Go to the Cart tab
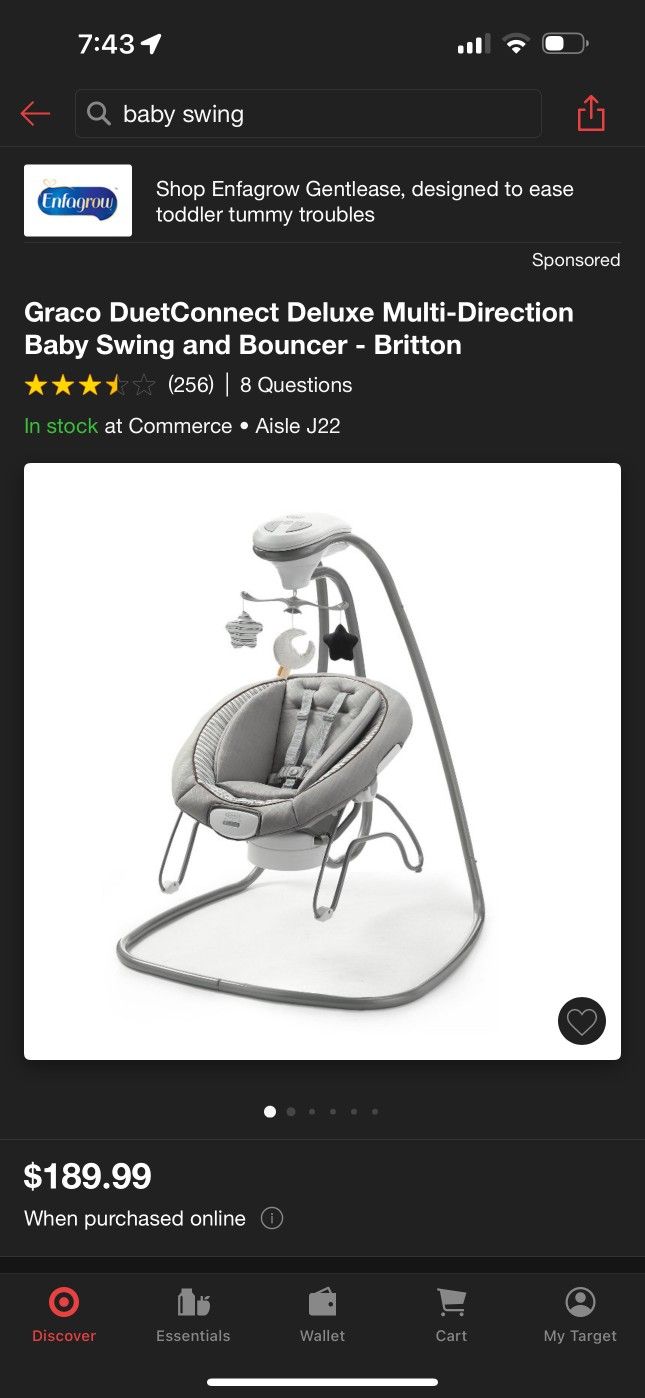Screen dimensions: 645x1398 point(451,1314)
